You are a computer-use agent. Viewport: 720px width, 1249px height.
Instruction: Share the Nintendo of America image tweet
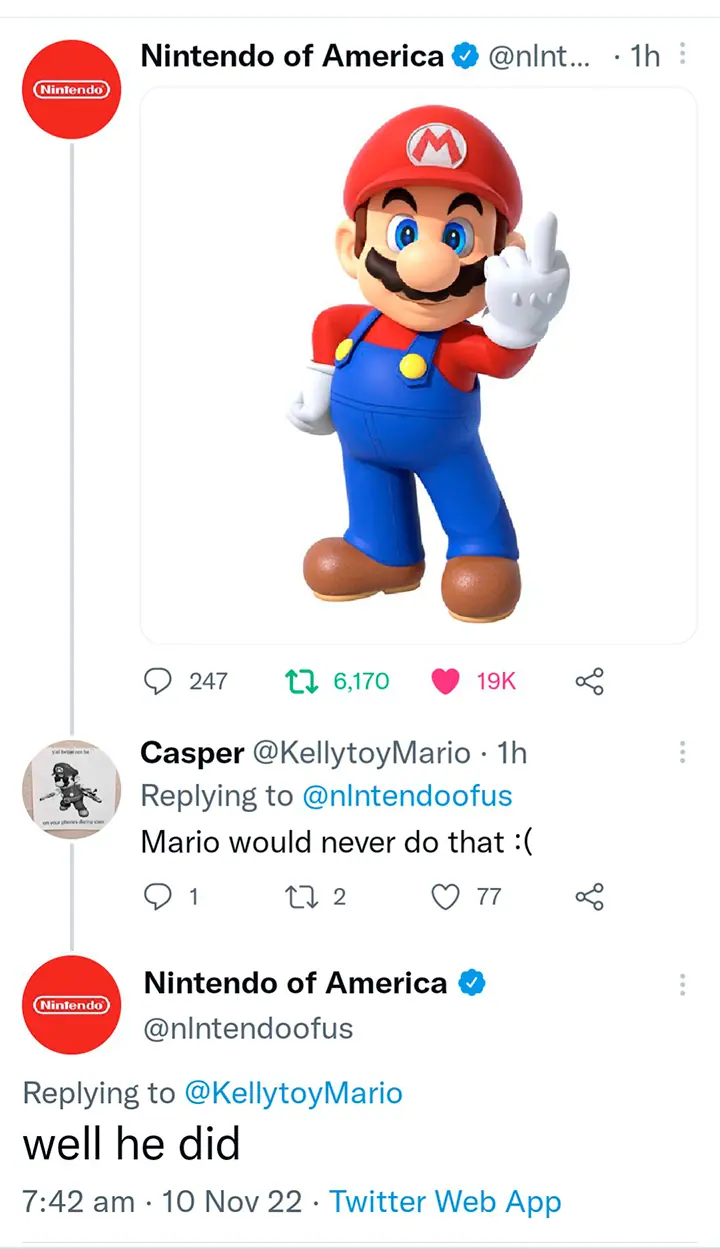[x=589, y=681]
